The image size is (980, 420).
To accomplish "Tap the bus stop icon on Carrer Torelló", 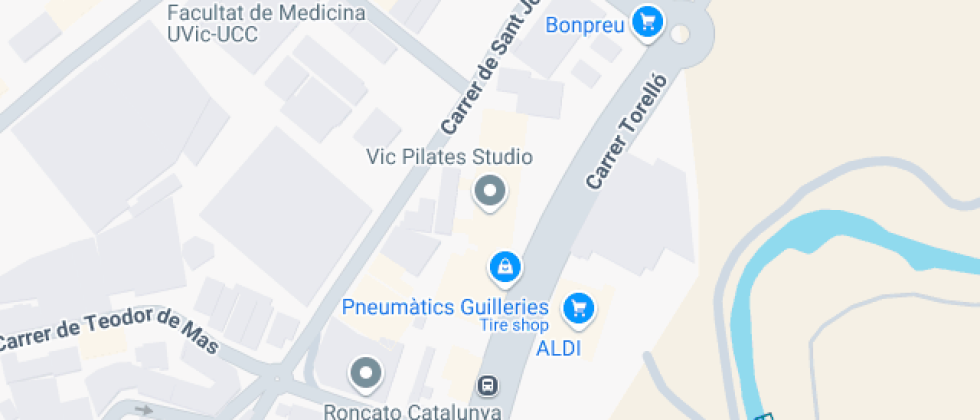I will point(487,385).
